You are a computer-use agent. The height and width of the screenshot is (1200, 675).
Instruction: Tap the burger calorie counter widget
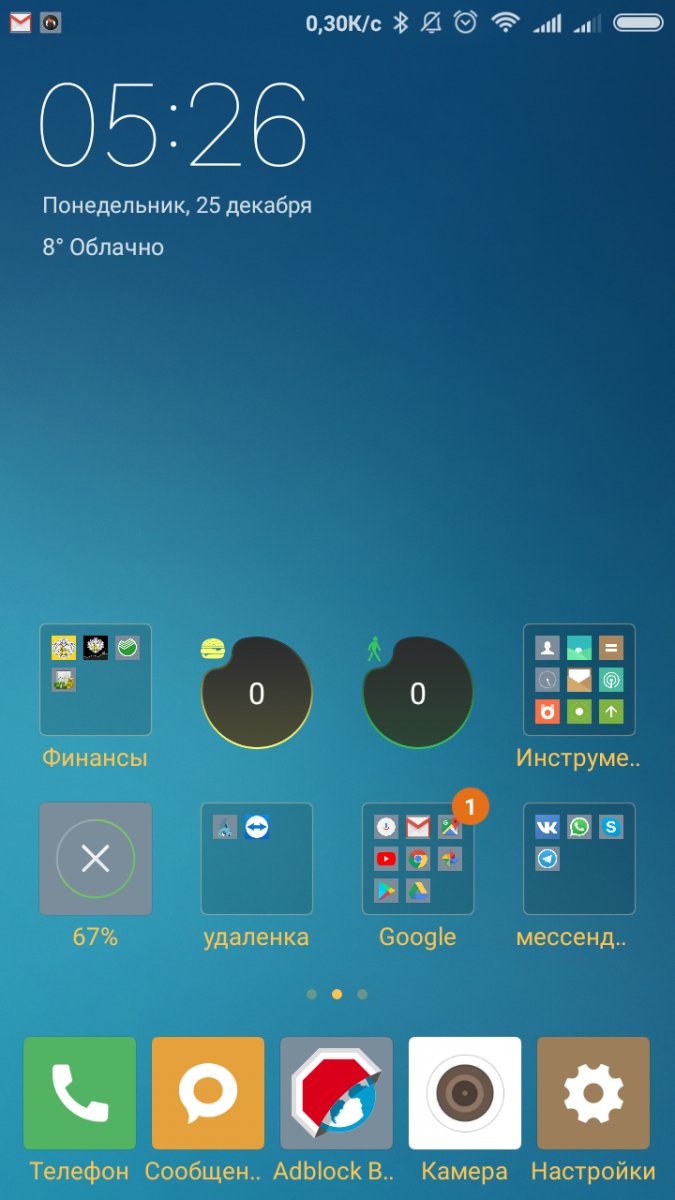pyautogui.click(x=257, y=693)
